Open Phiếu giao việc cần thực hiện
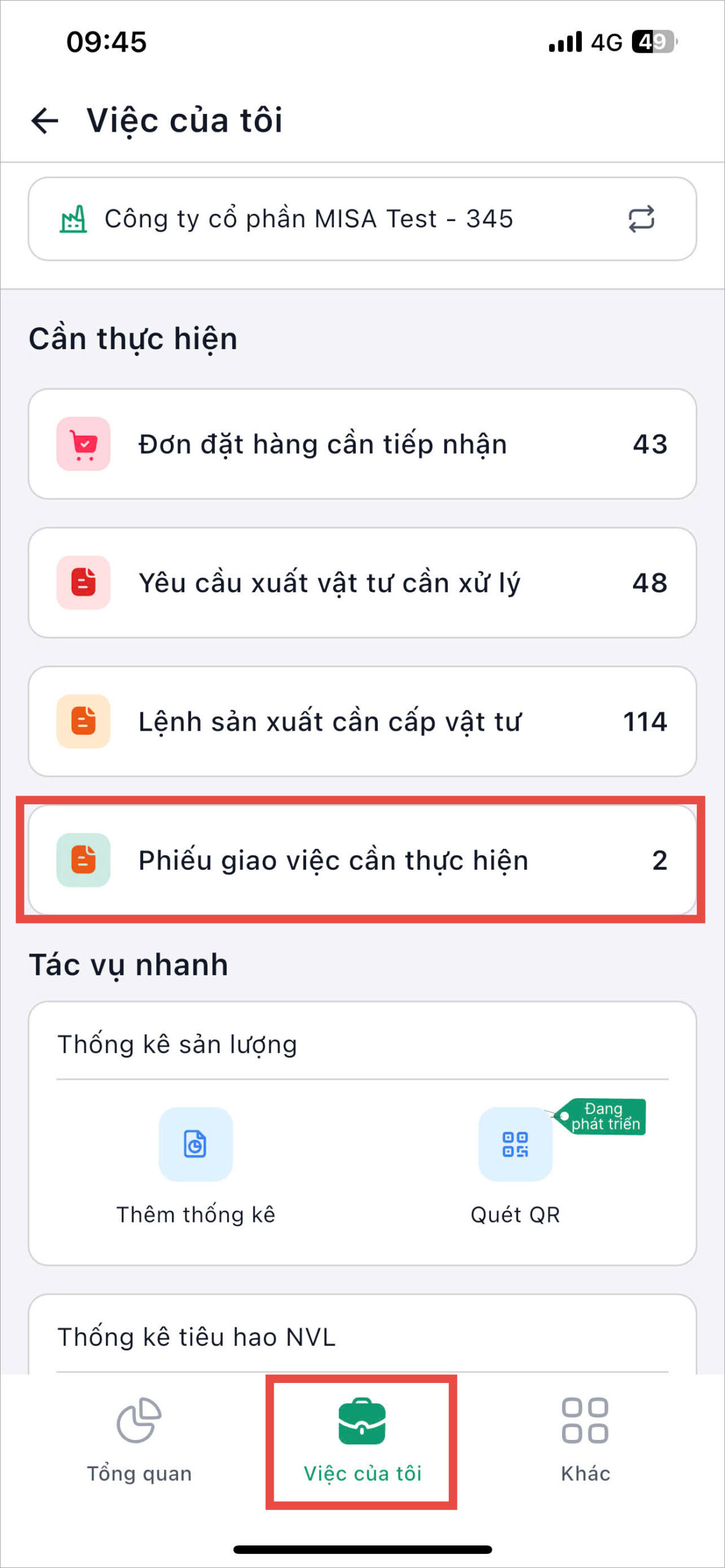The width and height of the screenshot is (725, 1568). pos(362,860)
